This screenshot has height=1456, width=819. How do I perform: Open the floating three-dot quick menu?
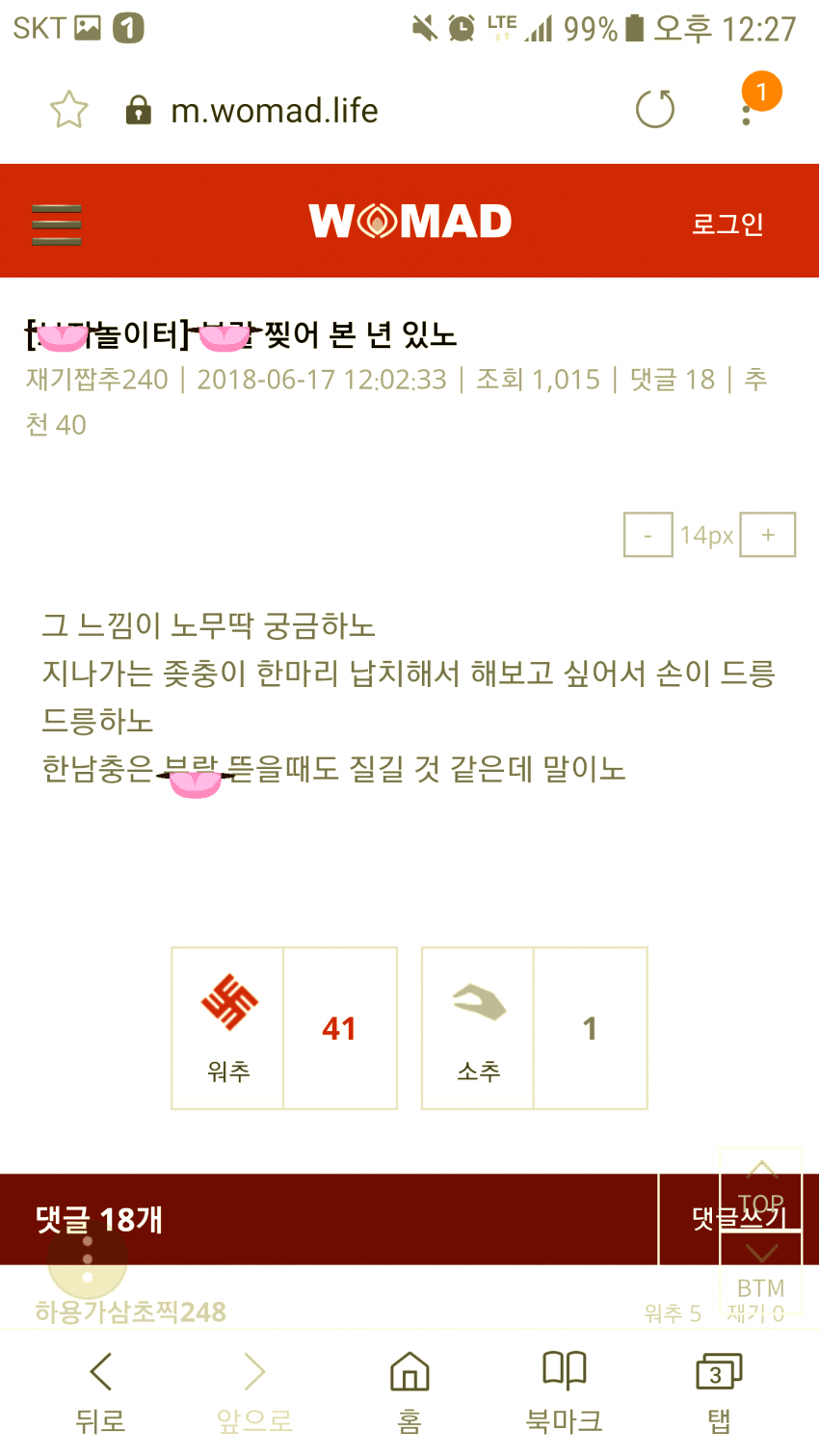pyautogui.click(x=88, y=1259)
